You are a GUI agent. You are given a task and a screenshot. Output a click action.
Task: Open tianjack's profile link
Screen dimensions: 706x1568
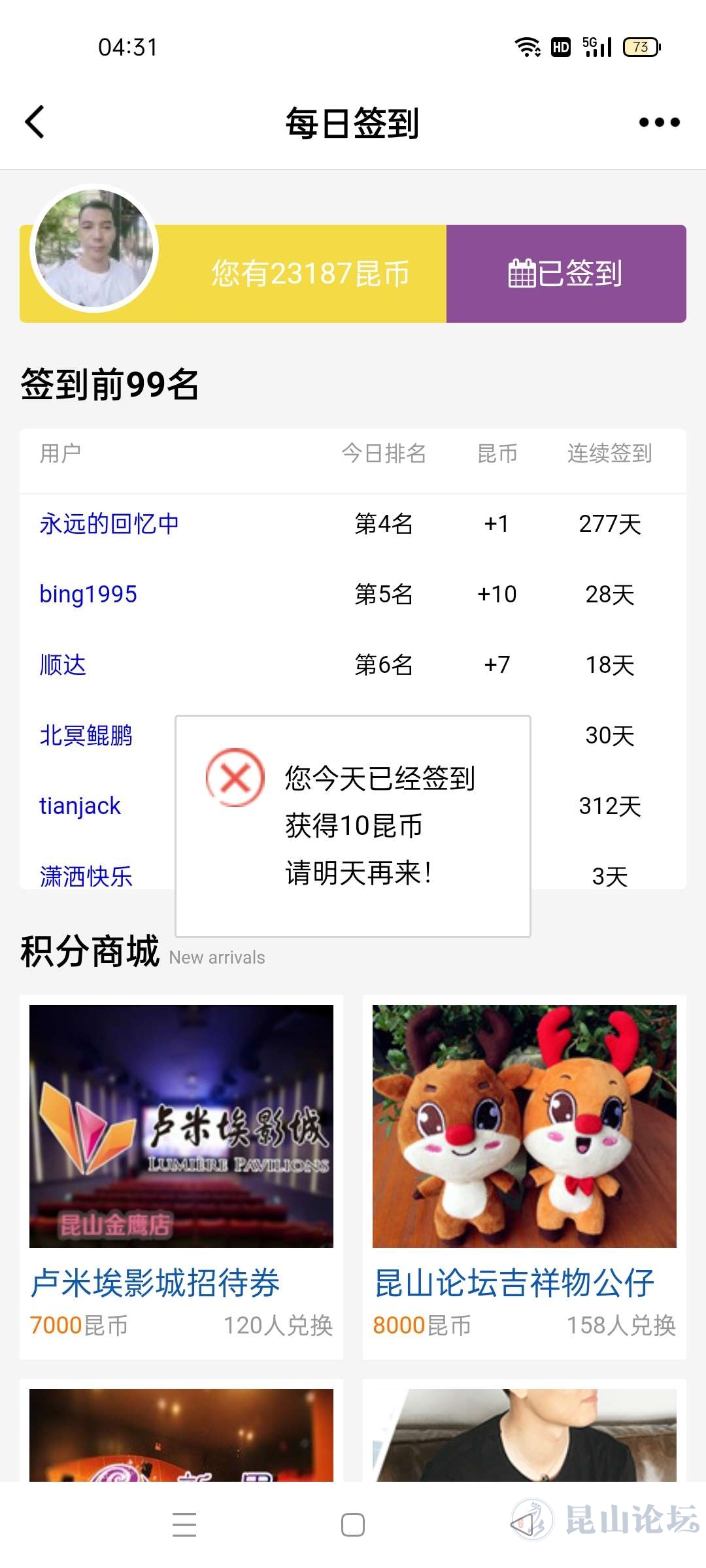[80, 806]
